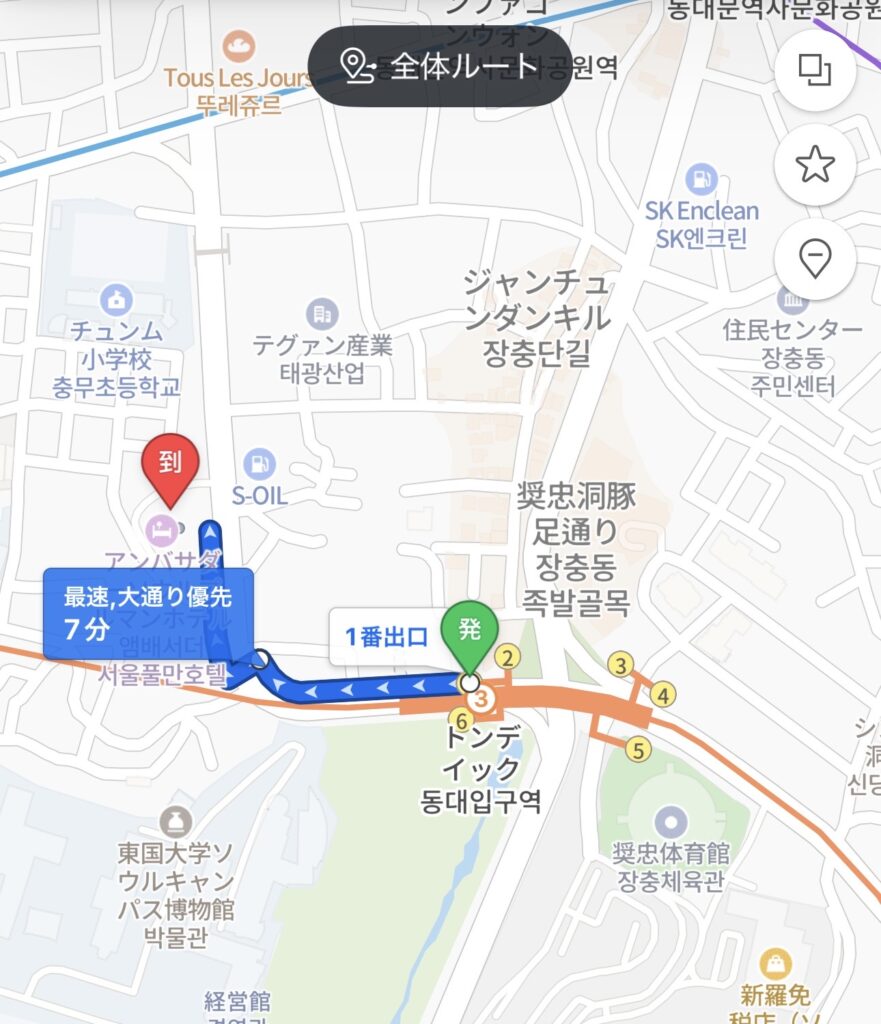The width and height of the screenshot is (881, 1024).
Task: Select the 最速,大通り優先 7分 route label
Action: 148,613
